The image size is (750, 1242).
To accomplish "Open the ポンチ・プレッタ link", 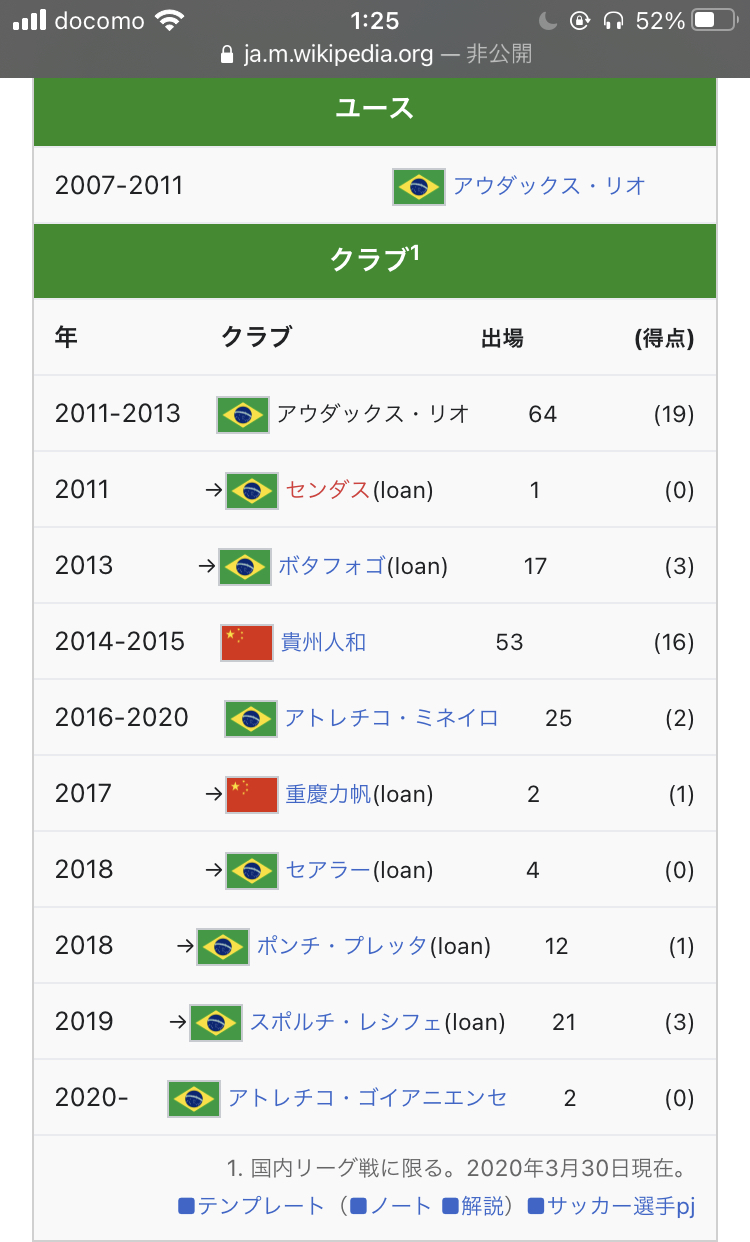I will 342,946.
